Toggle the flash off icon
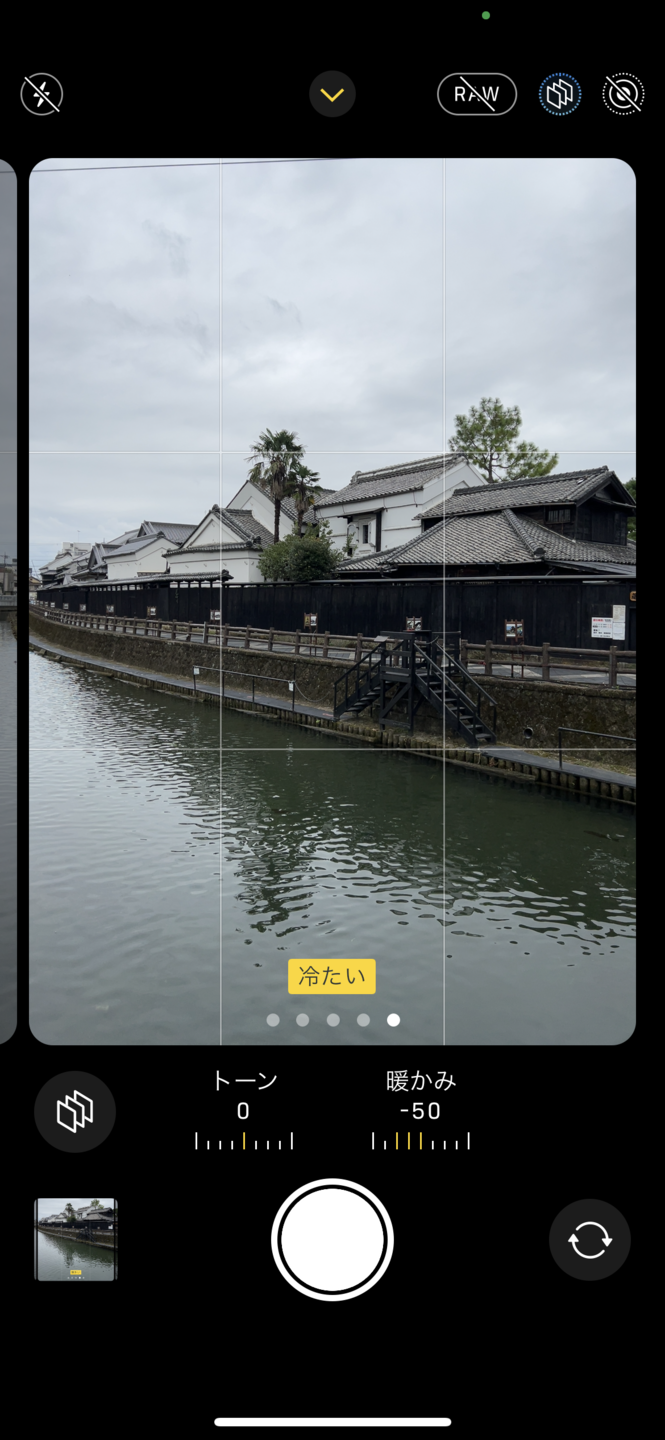Viewport: 665px width, 1440px height. point(42,95)
